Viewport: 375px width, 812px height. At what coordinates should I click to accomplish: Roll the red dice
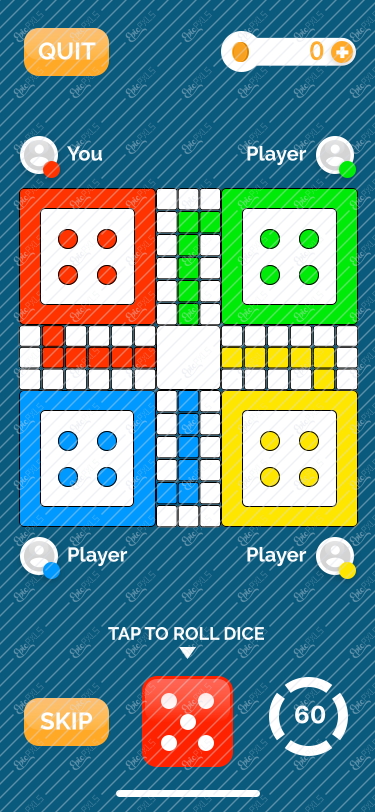coord(188,721)
